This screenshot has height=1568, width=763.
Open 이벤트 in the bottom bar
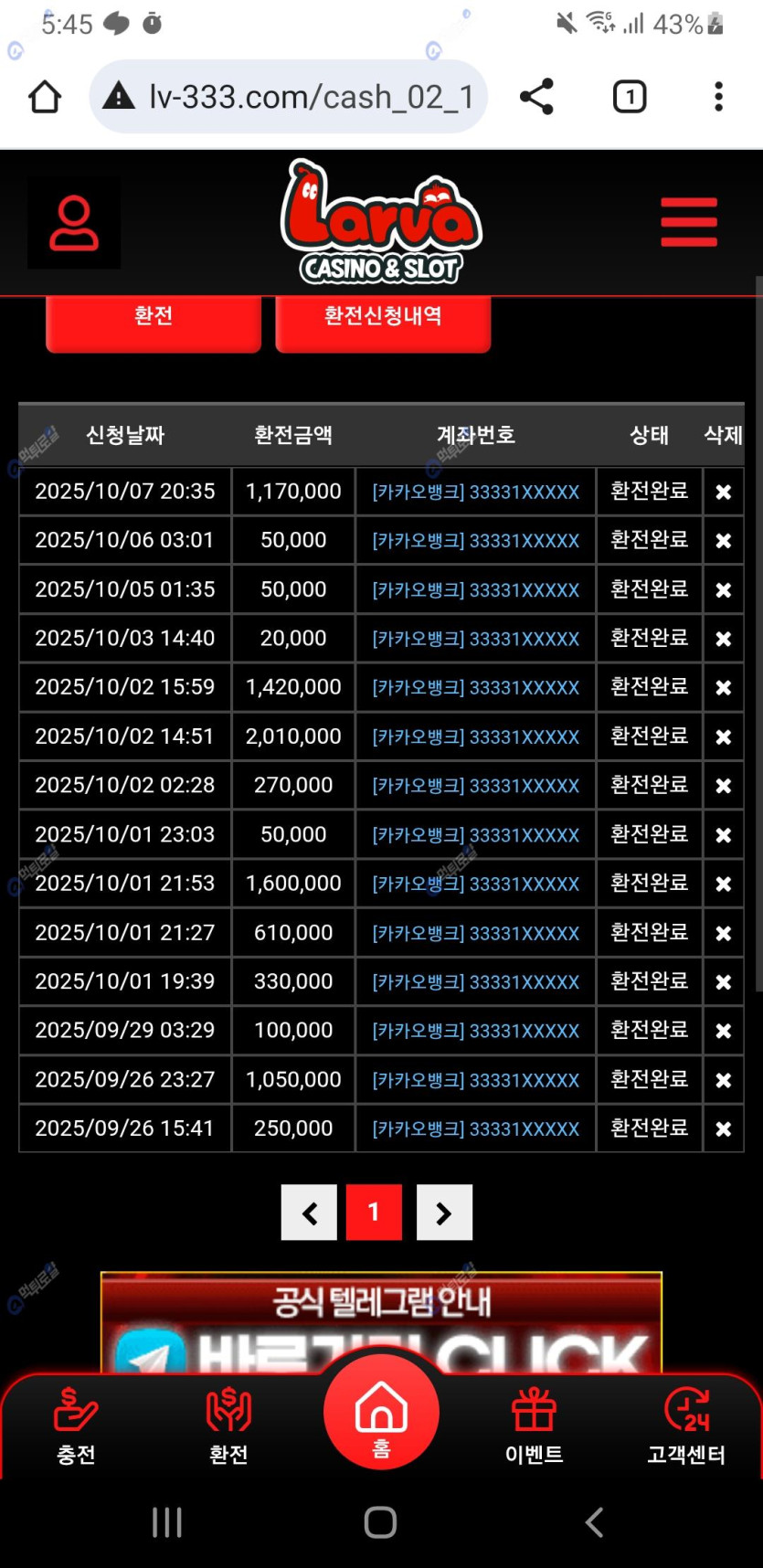click(x=535, y=1426)
